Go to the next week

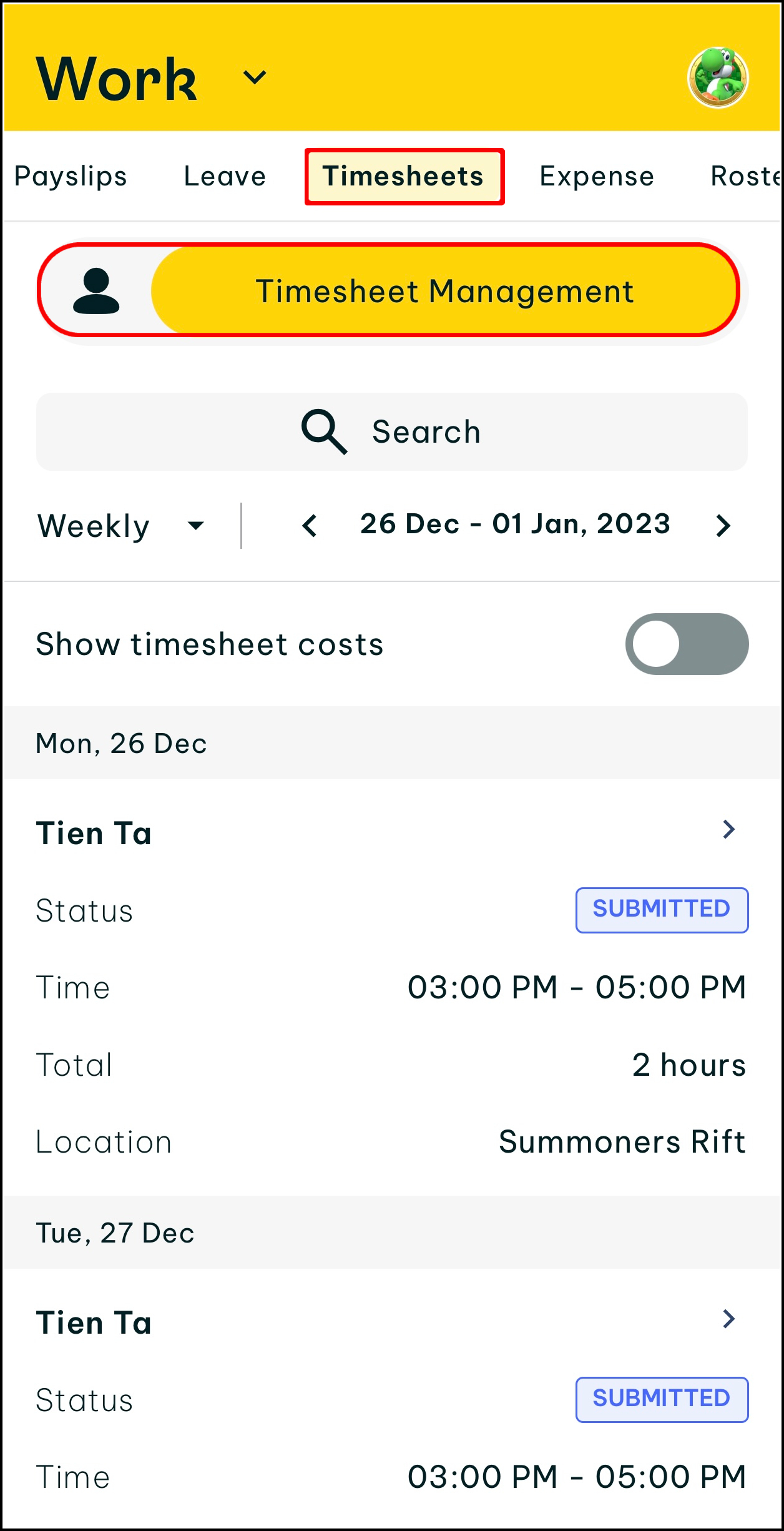pyautogui.click(x=723, y=526)
